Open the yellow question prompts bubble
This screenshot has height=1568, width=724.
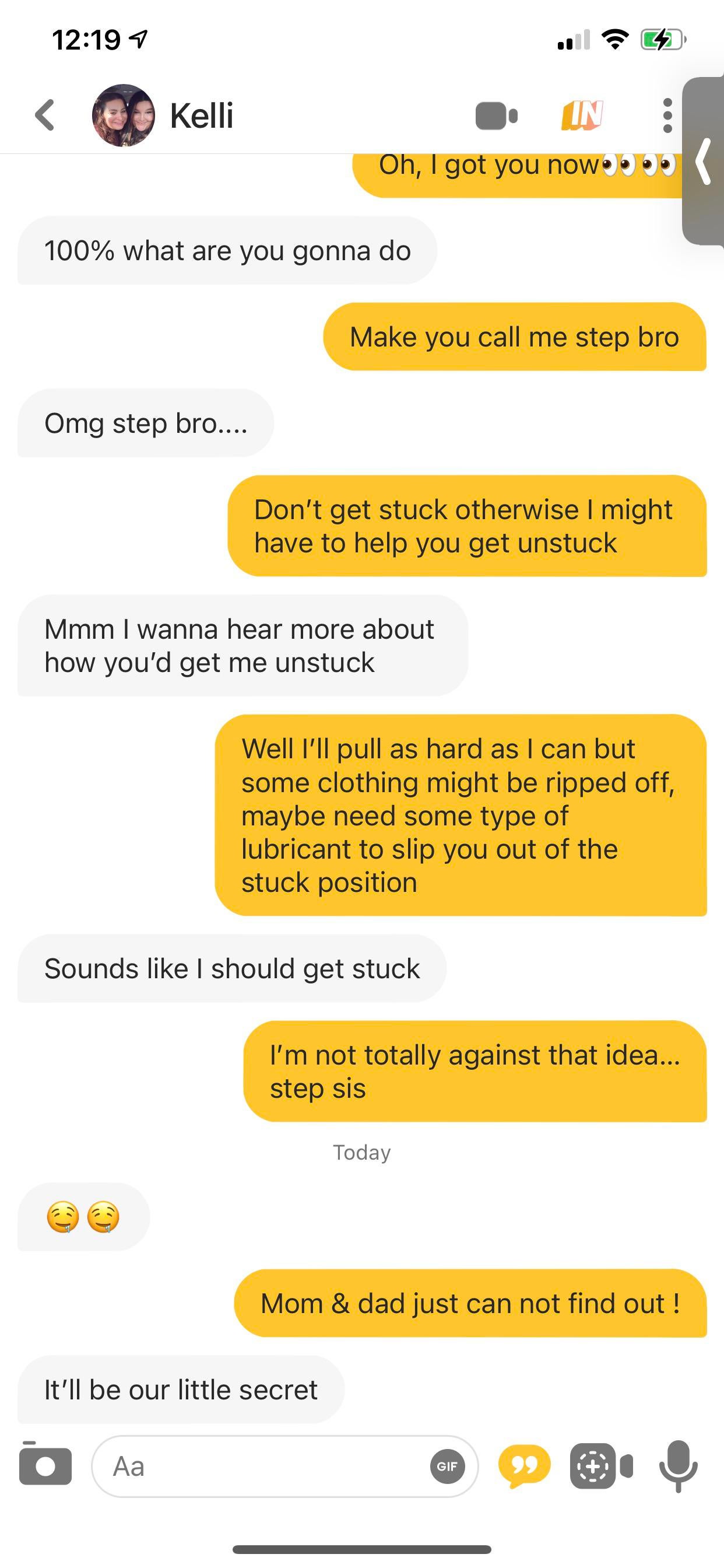(x=525, y=1466)
